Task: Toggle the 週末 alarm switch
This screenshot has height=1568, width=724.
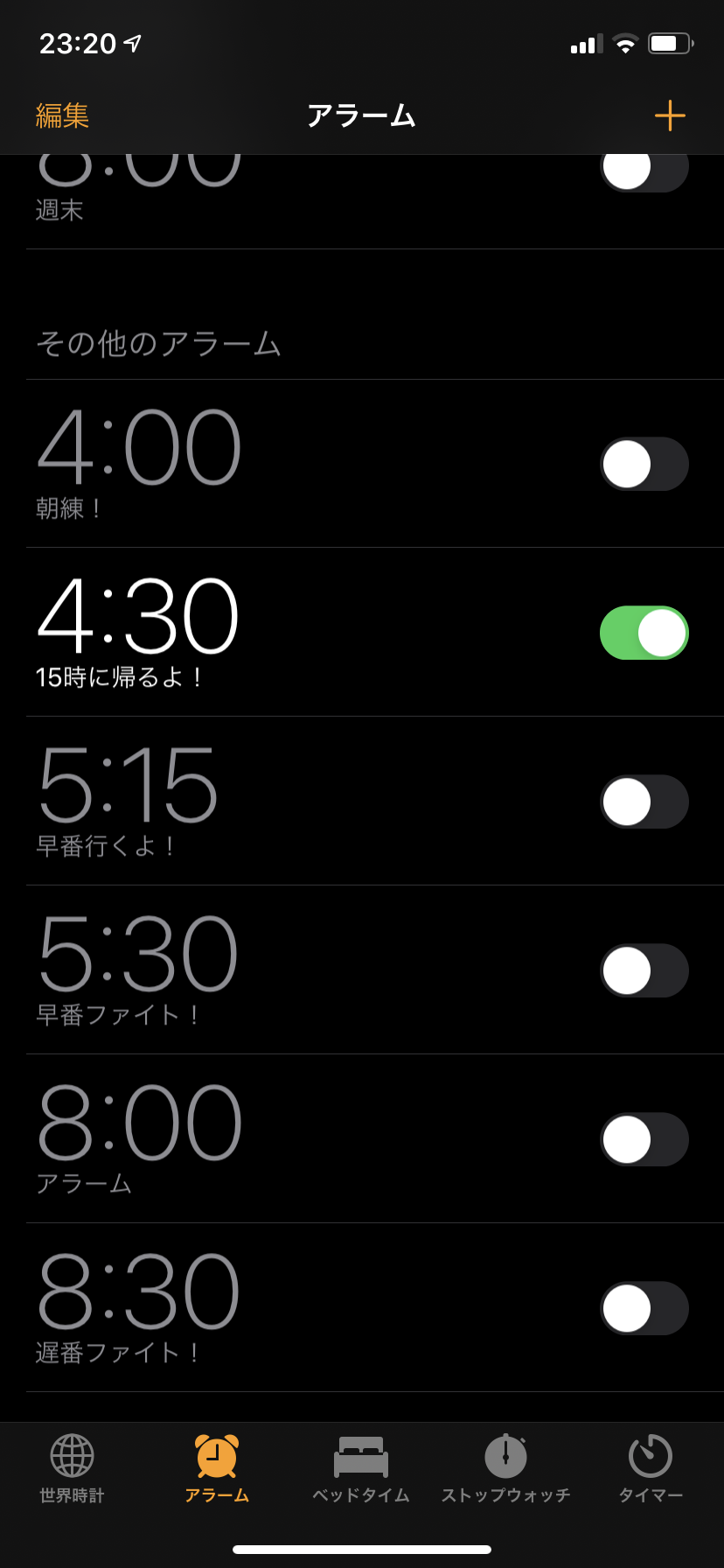Action: (644, 172)
